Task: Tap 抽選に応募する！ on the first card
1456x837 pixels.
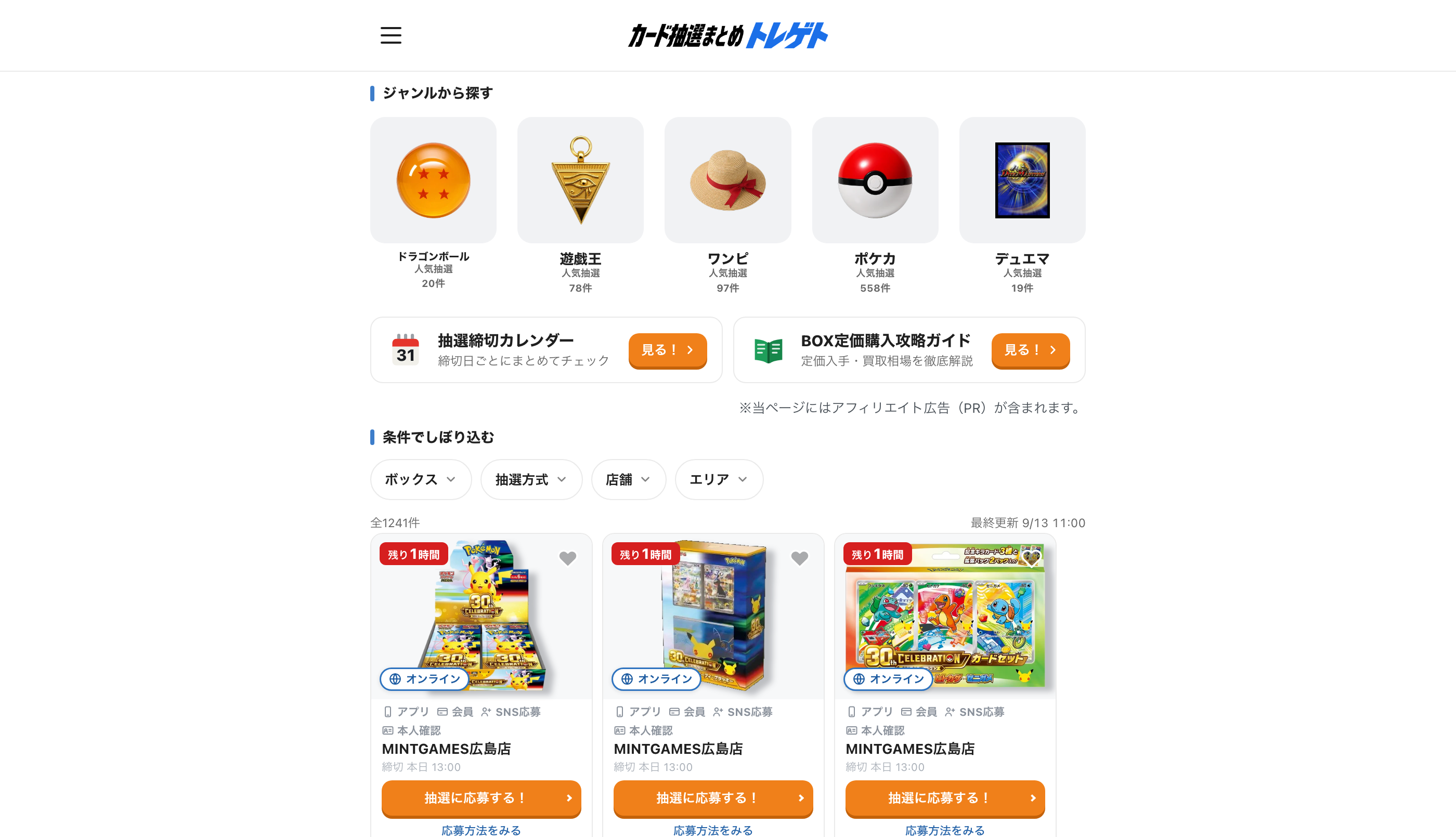Action: coord(481,798)
